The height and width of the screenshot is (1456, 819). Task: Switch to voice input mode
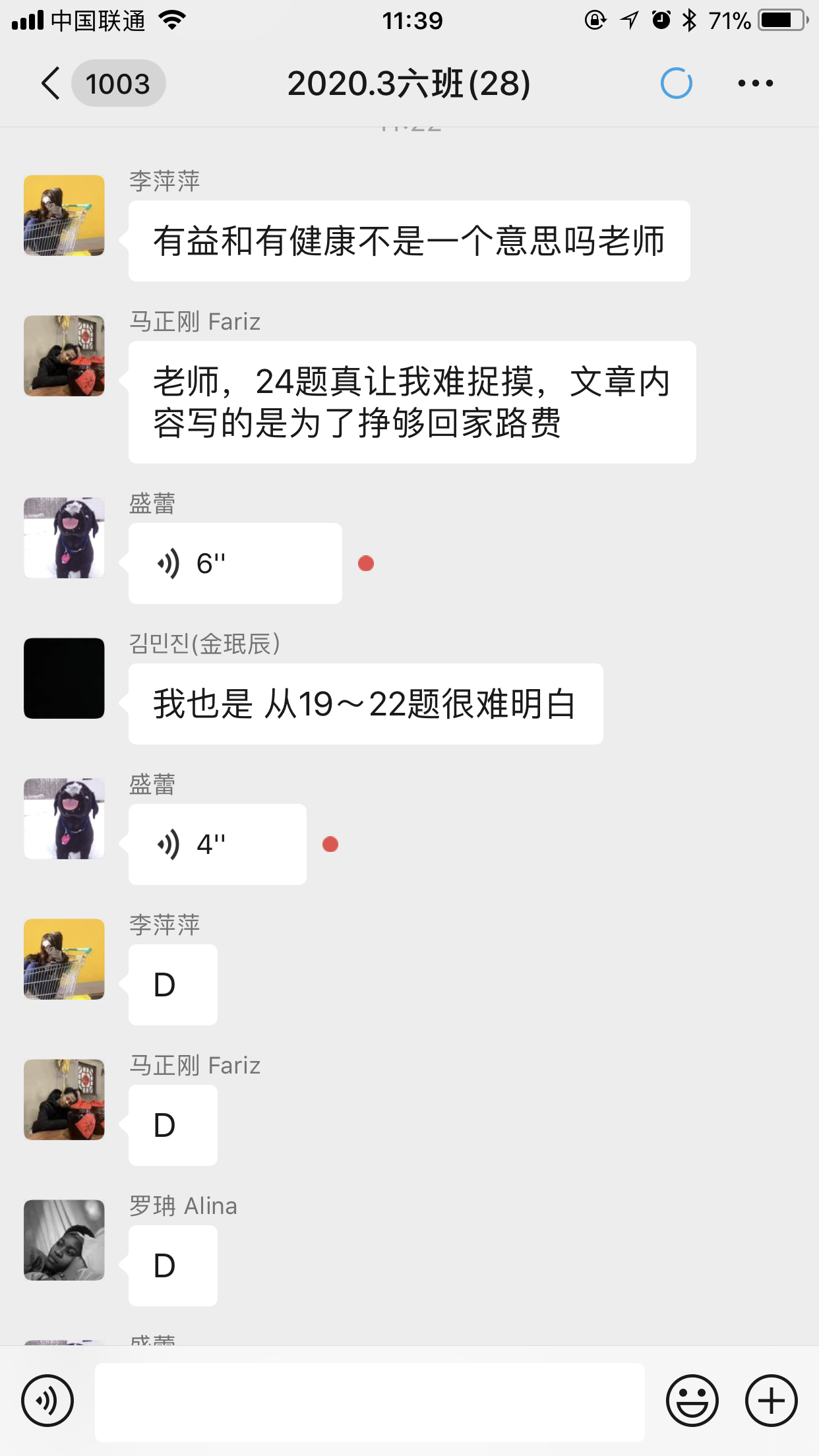coord(47,1401)
